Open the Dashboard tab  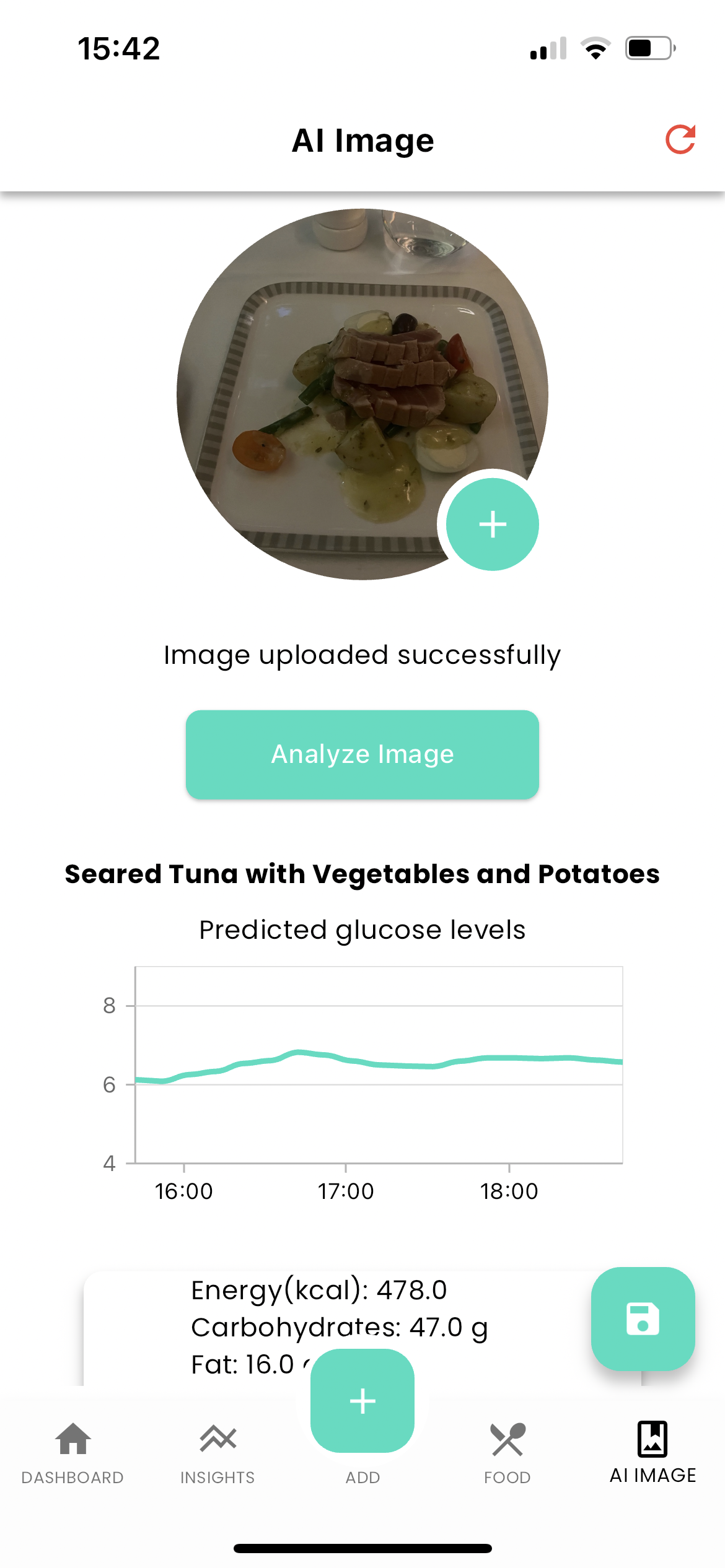pyautogui.click(x=72, y=1452)
